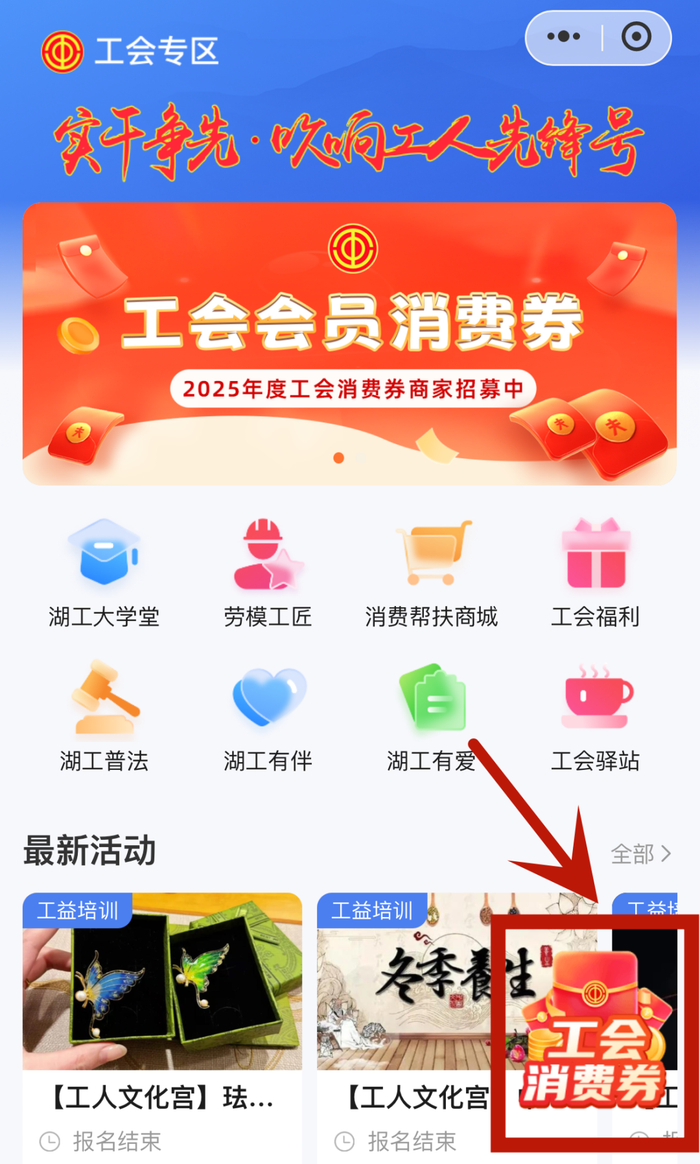Open 湖工普法
Image resolution: width=700 pixels, height=1164 pixels.
click(x=104, y=717)
